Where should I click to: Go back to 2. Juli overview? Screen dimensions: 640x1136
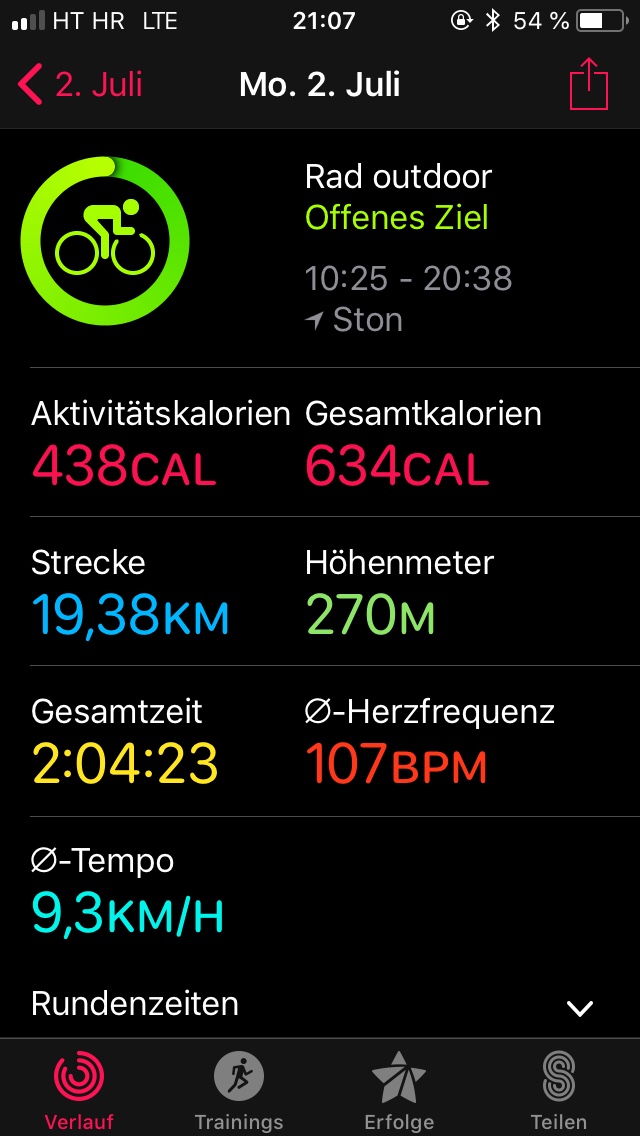tap(80, 85)
